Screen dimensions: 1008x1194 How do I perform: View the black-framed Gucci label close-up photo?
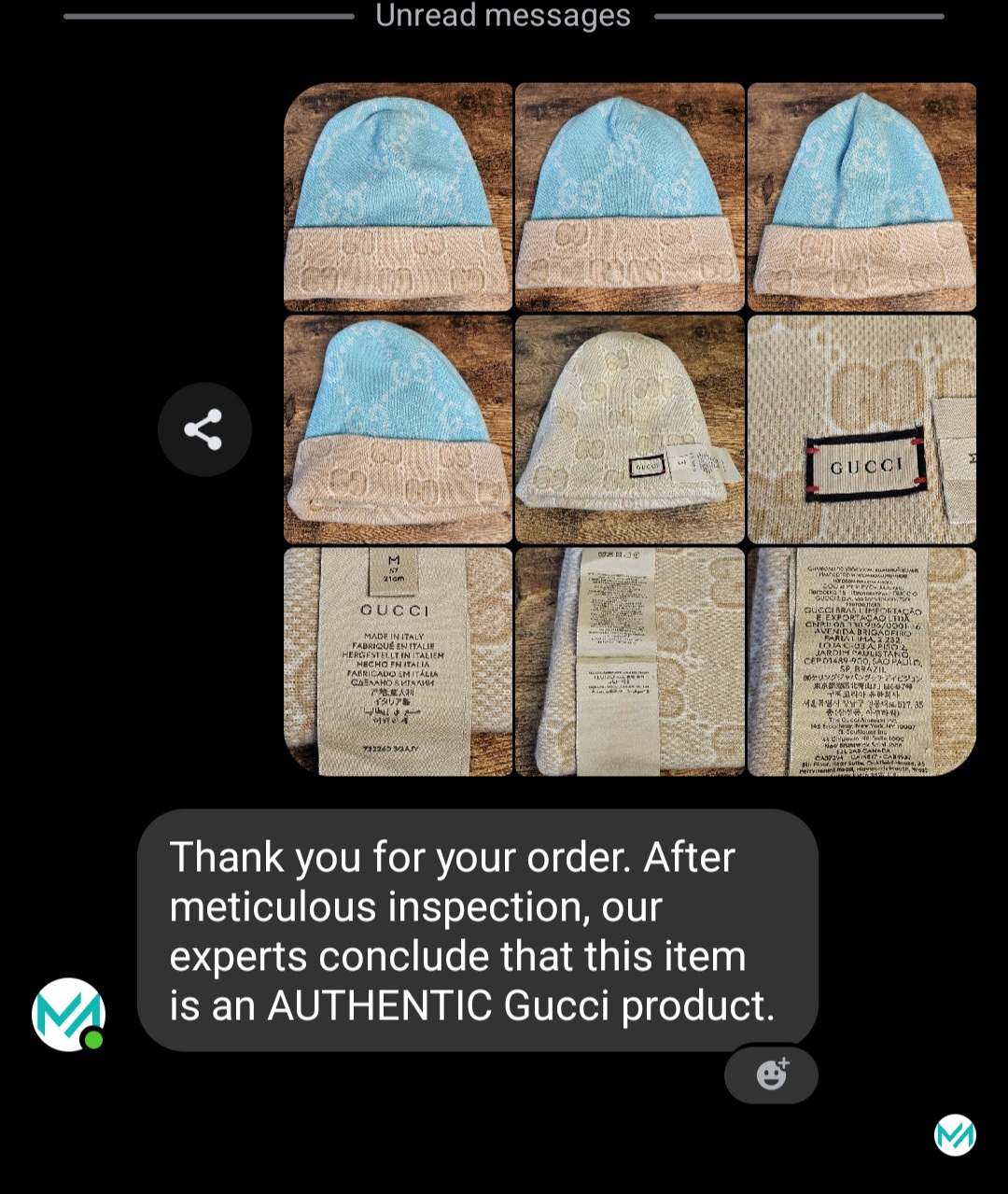[861, 429]
